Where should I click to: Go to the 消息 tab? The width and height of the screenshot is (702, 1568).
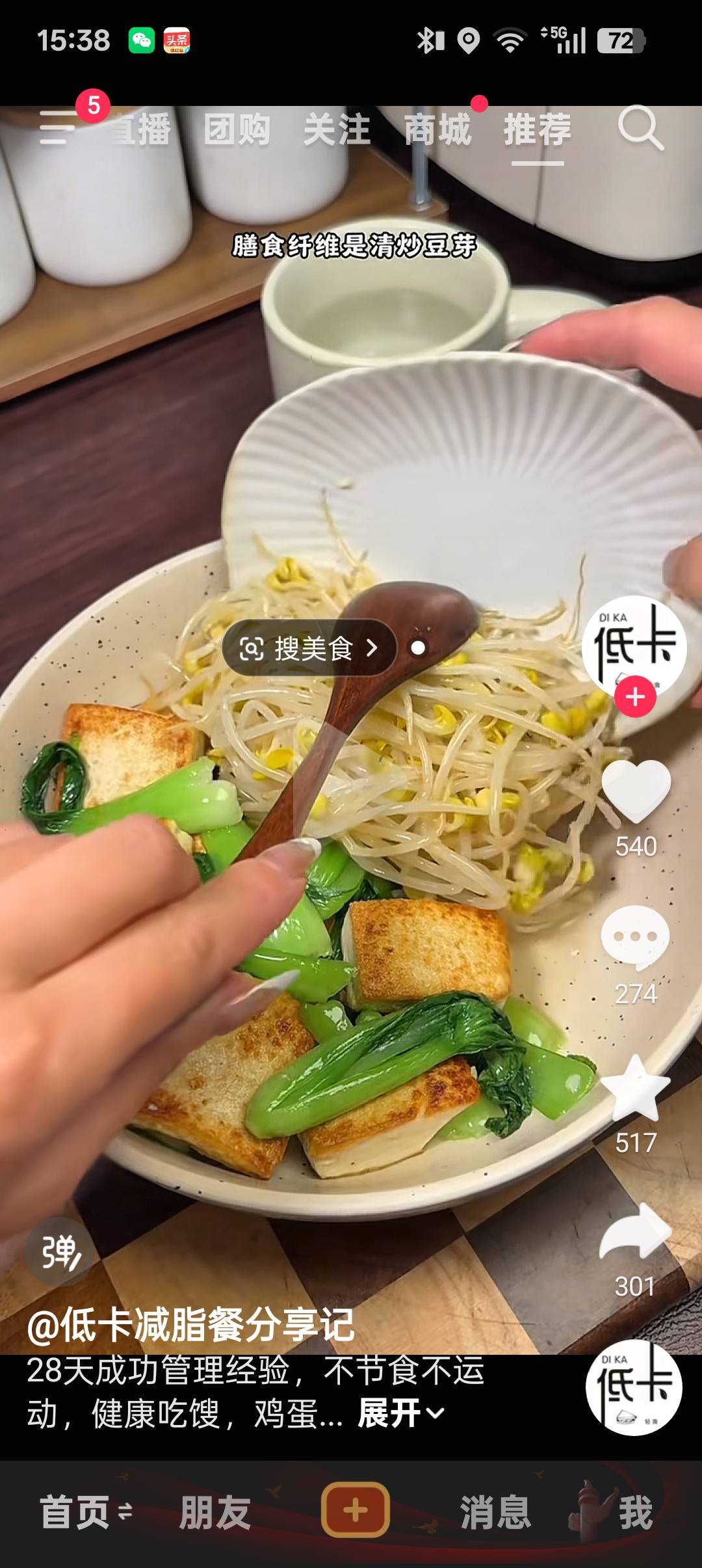coord(495,1511)
